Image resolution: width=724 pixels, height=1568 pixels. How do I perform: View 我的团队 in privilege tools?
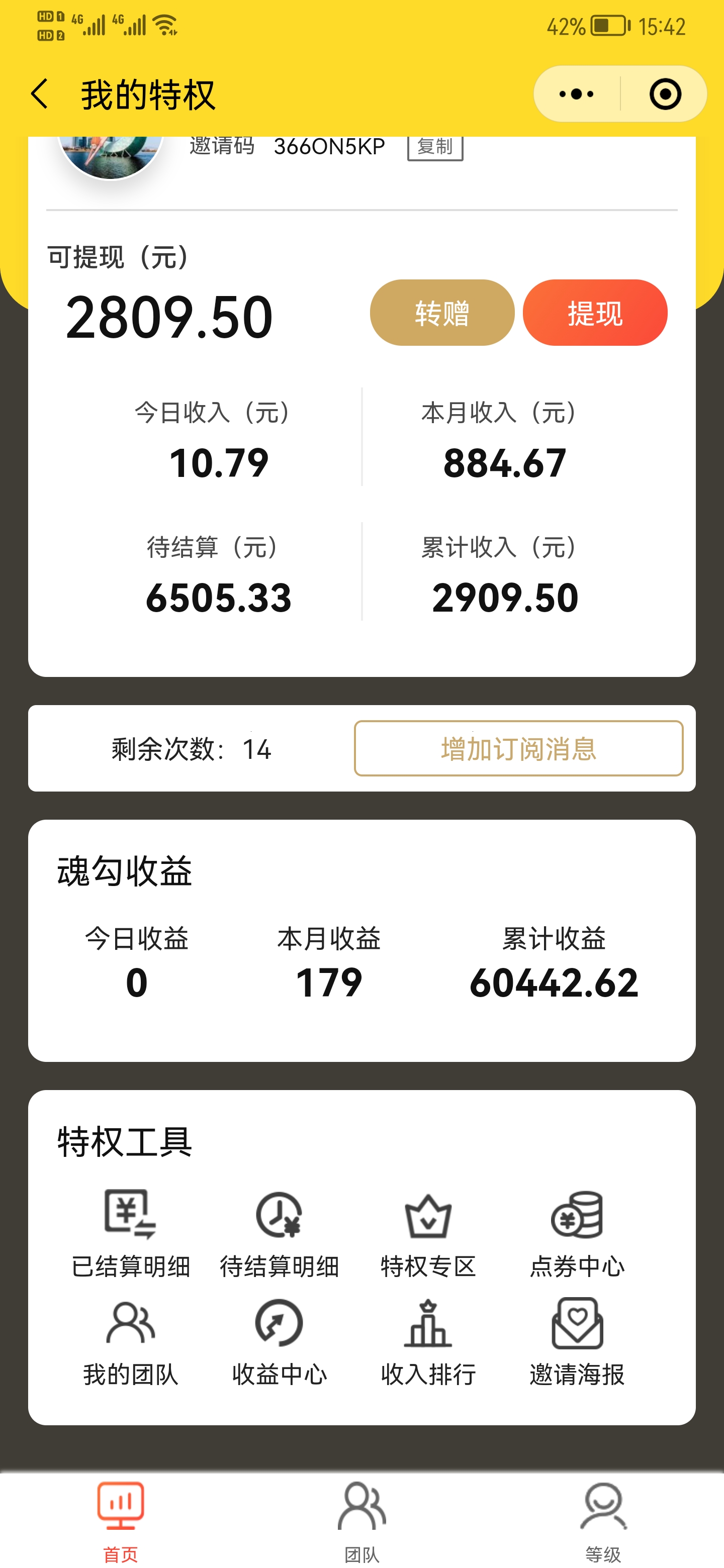(130, 1341)
